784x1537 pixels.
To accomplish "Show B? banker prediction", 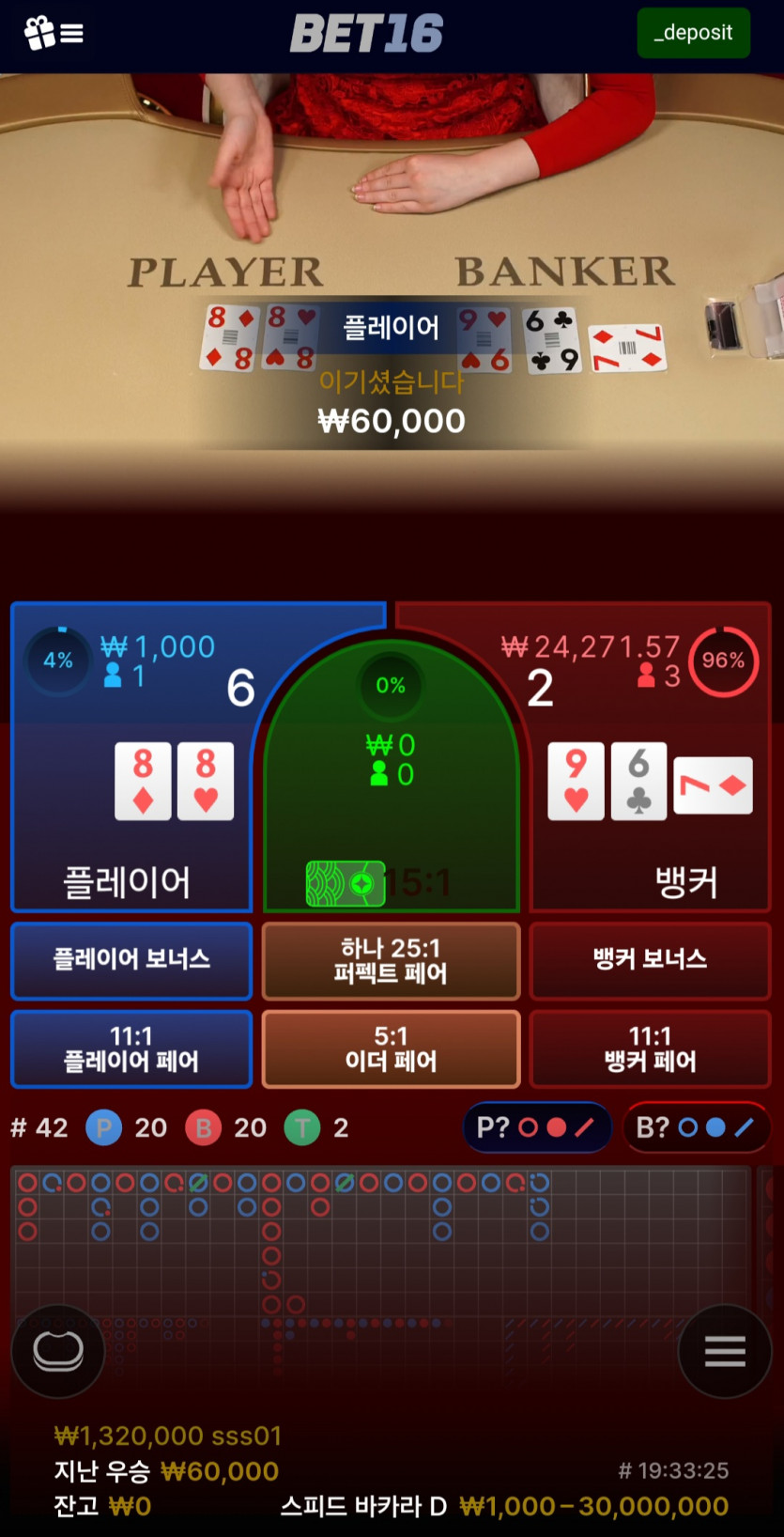I will [696, 1127].
